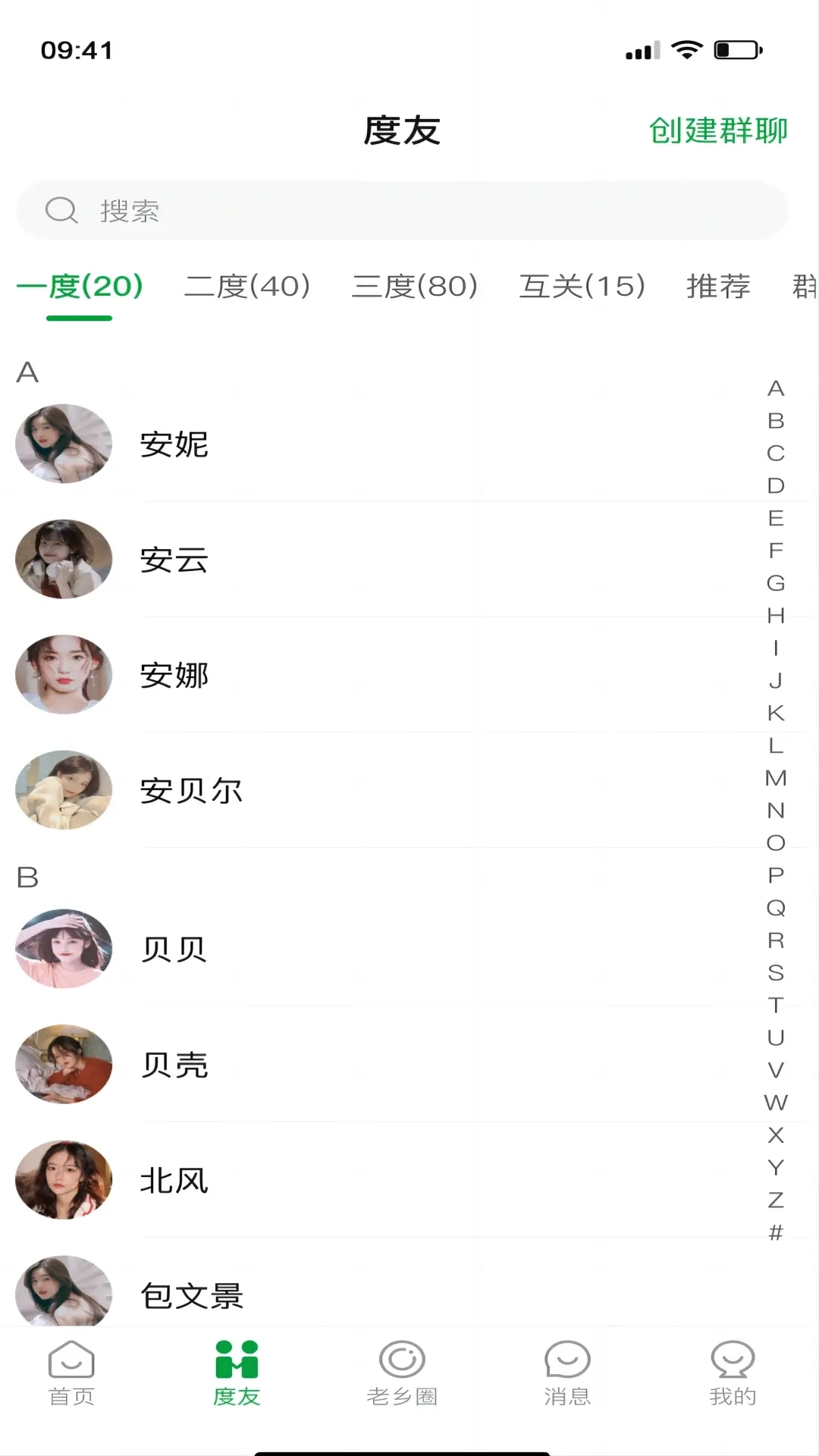Switch to the 二度(40) tab
This screenshot has height=1456, width=819.
point(247,287)
